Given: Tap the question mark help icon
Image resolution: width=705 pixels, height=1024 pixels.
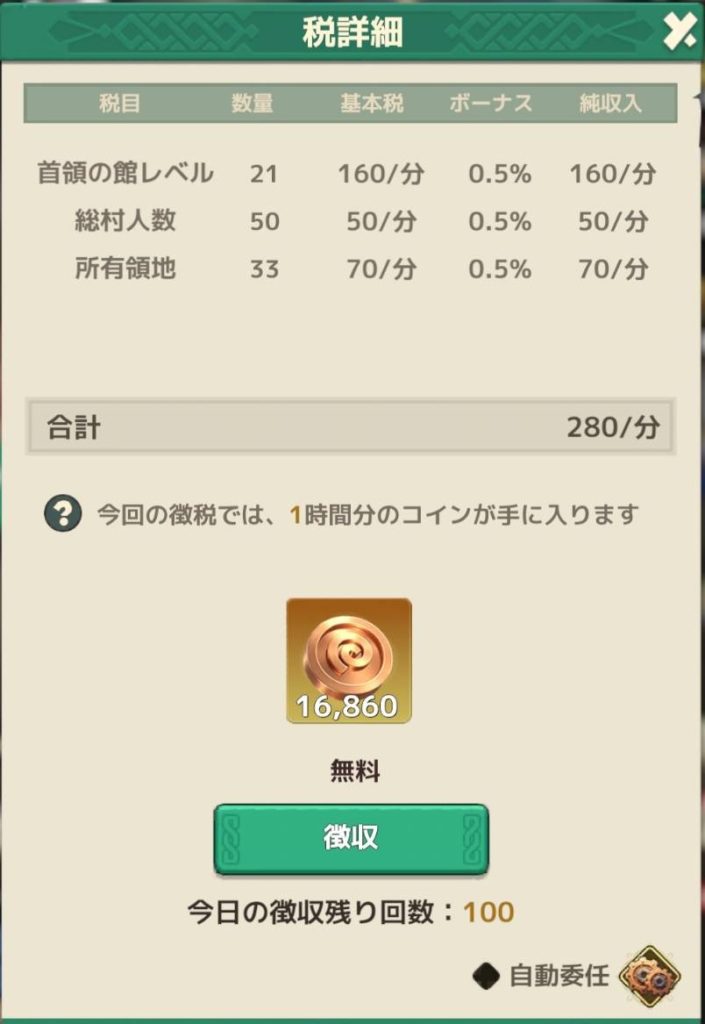Looking at the screenshot, I should (62, 514).
